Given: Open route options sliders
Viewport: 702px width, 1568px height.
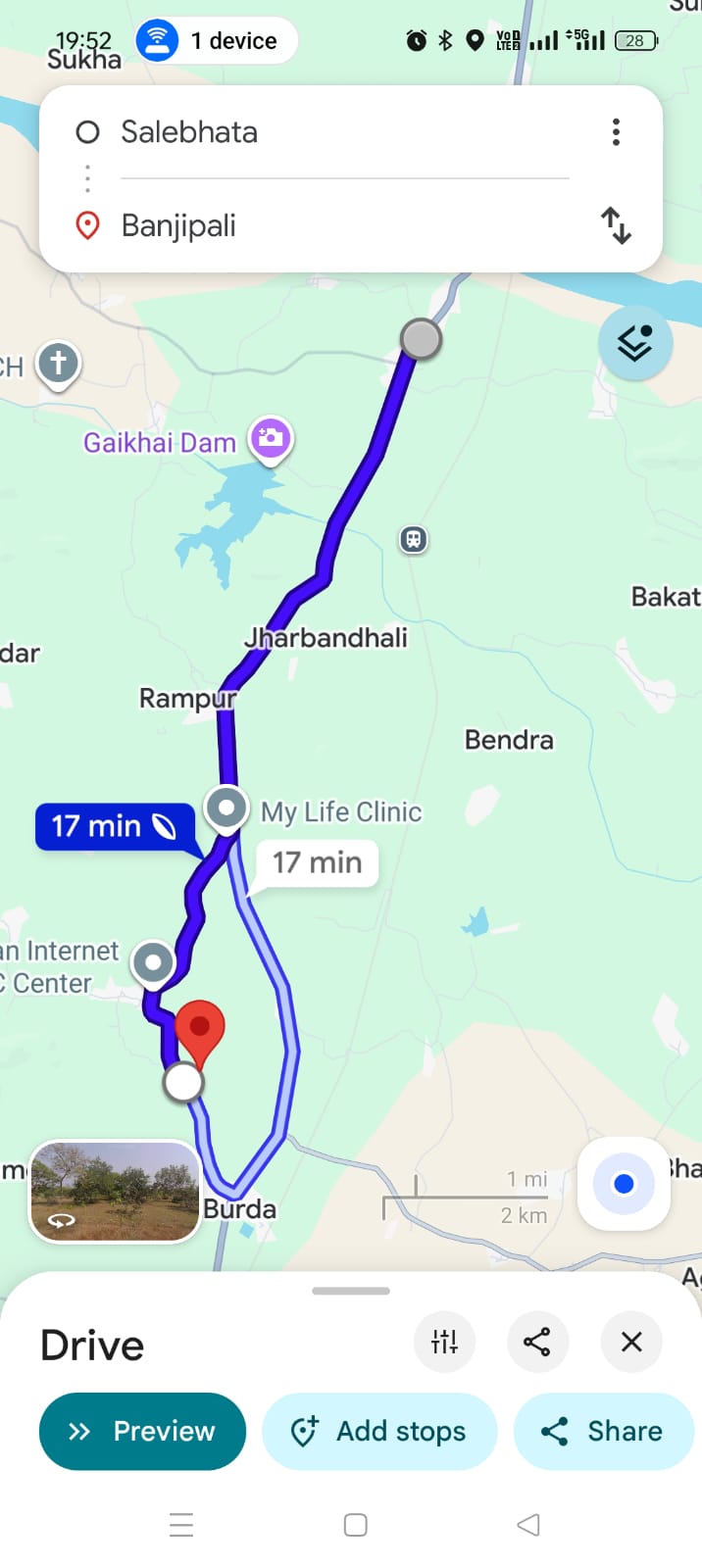Looking at the screenshot, I should (444, 1342).
